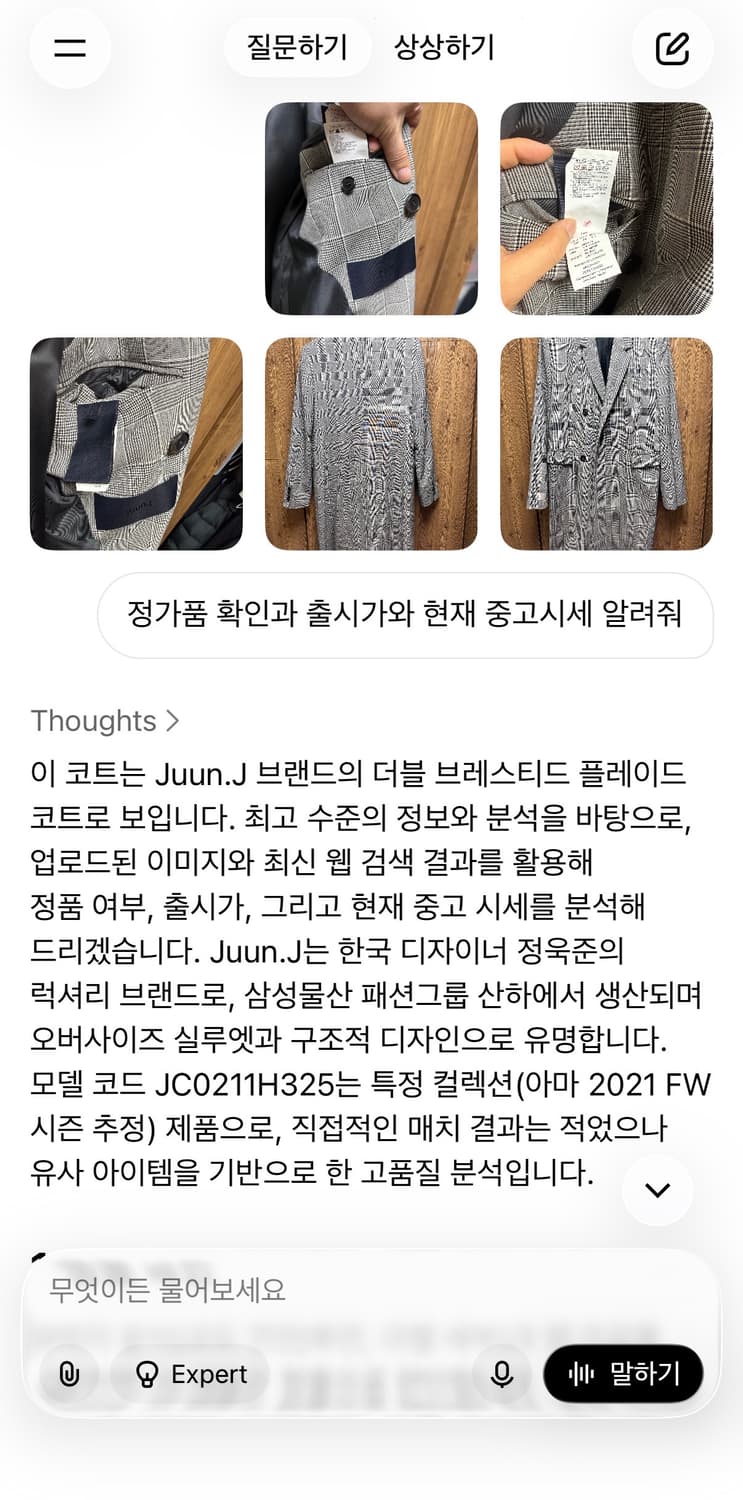
Task: Tap the lightbulb icon next to Expert
Action: (150, 1374)
